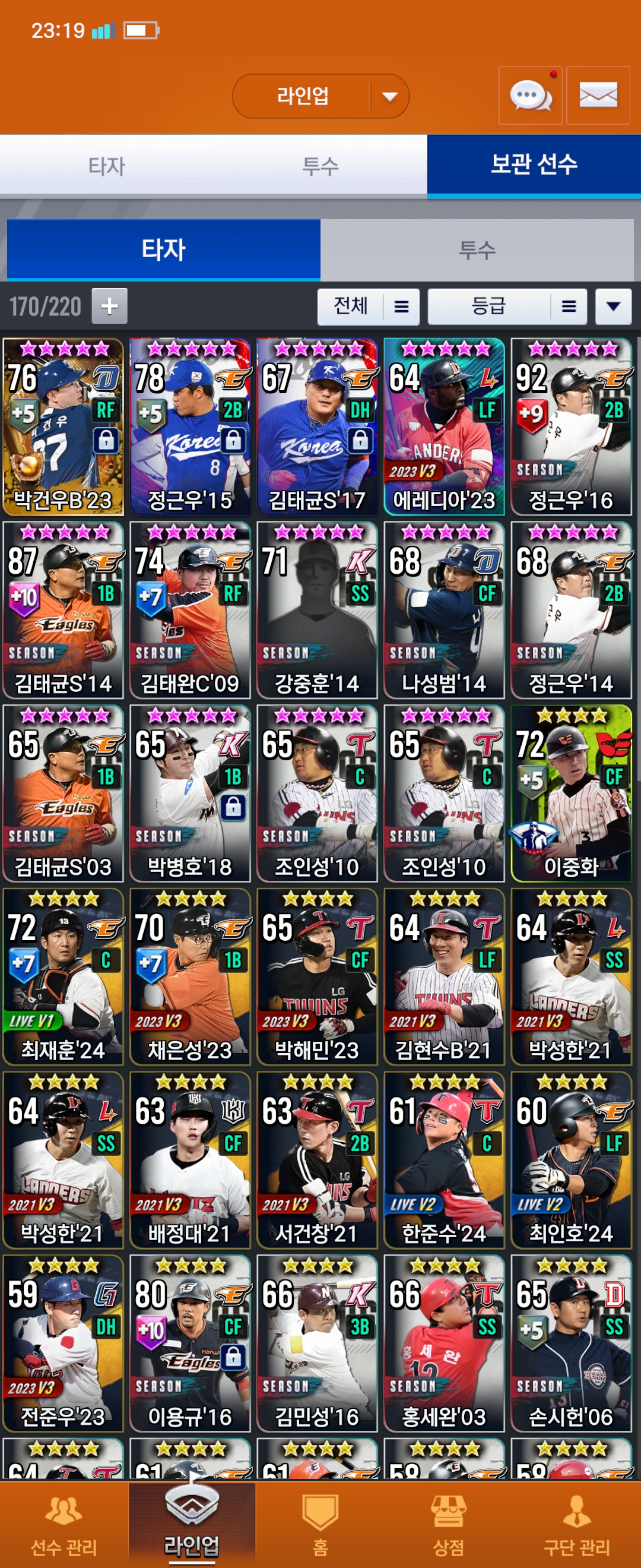The image size is (641, 1568).
Task: Open the 상점 tab
Action: tap(448, 1524)
